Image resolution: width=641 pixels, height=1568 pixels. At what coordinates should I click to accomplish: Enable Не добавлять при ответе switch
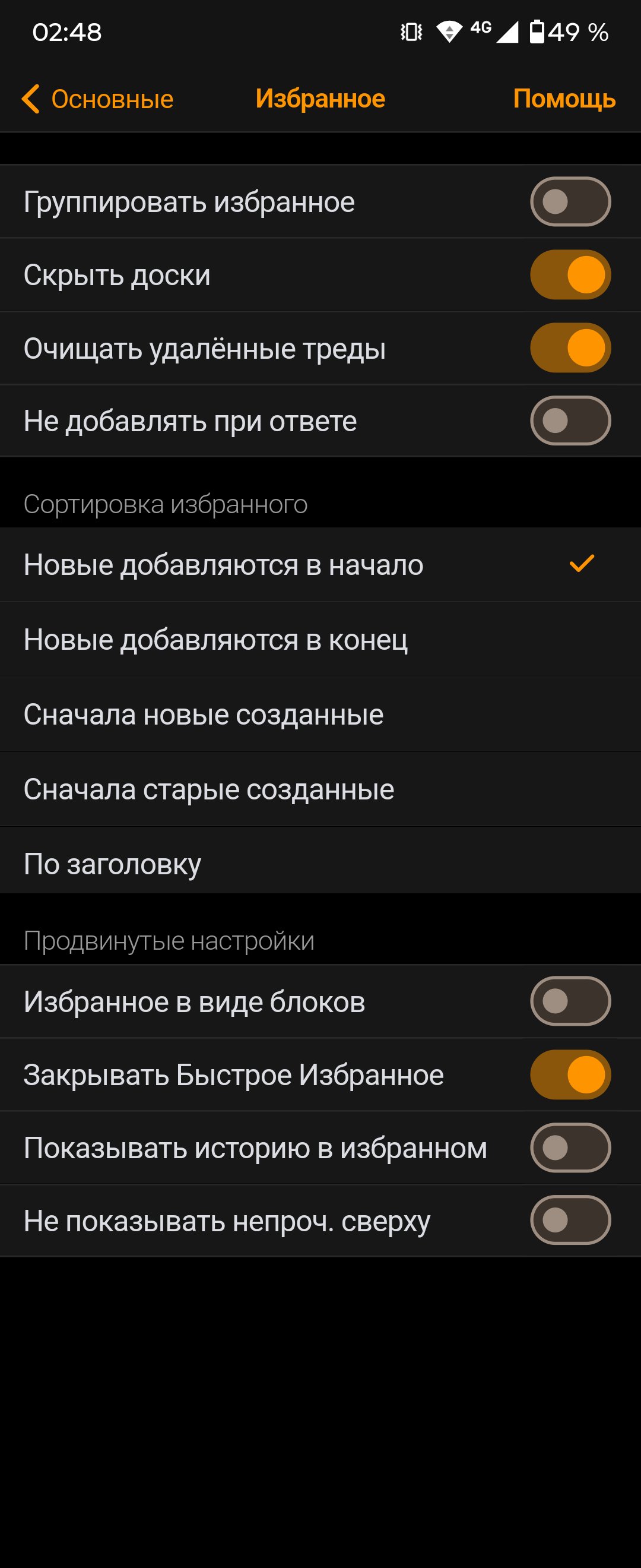[570, 421]
